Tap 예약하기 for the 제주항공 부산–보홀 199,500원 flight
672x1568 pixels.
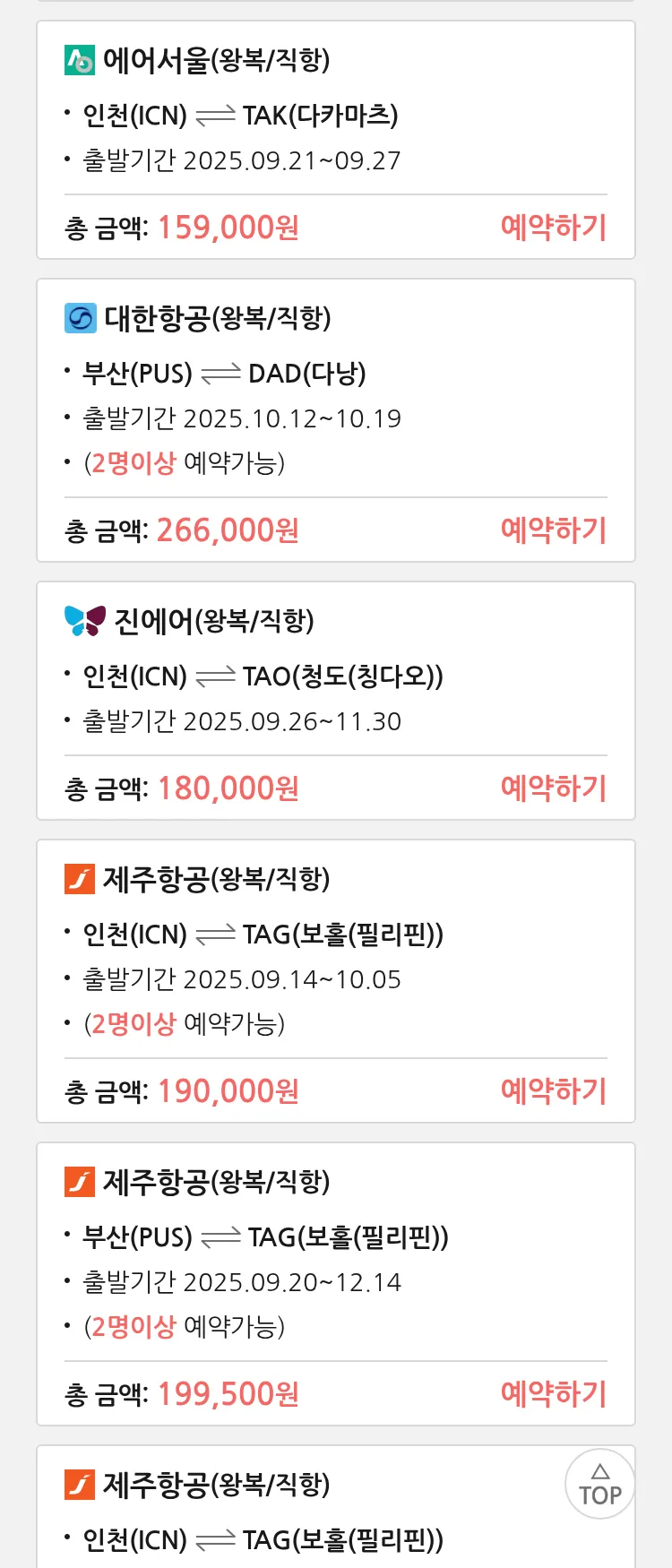click(x=553, y=1394)
